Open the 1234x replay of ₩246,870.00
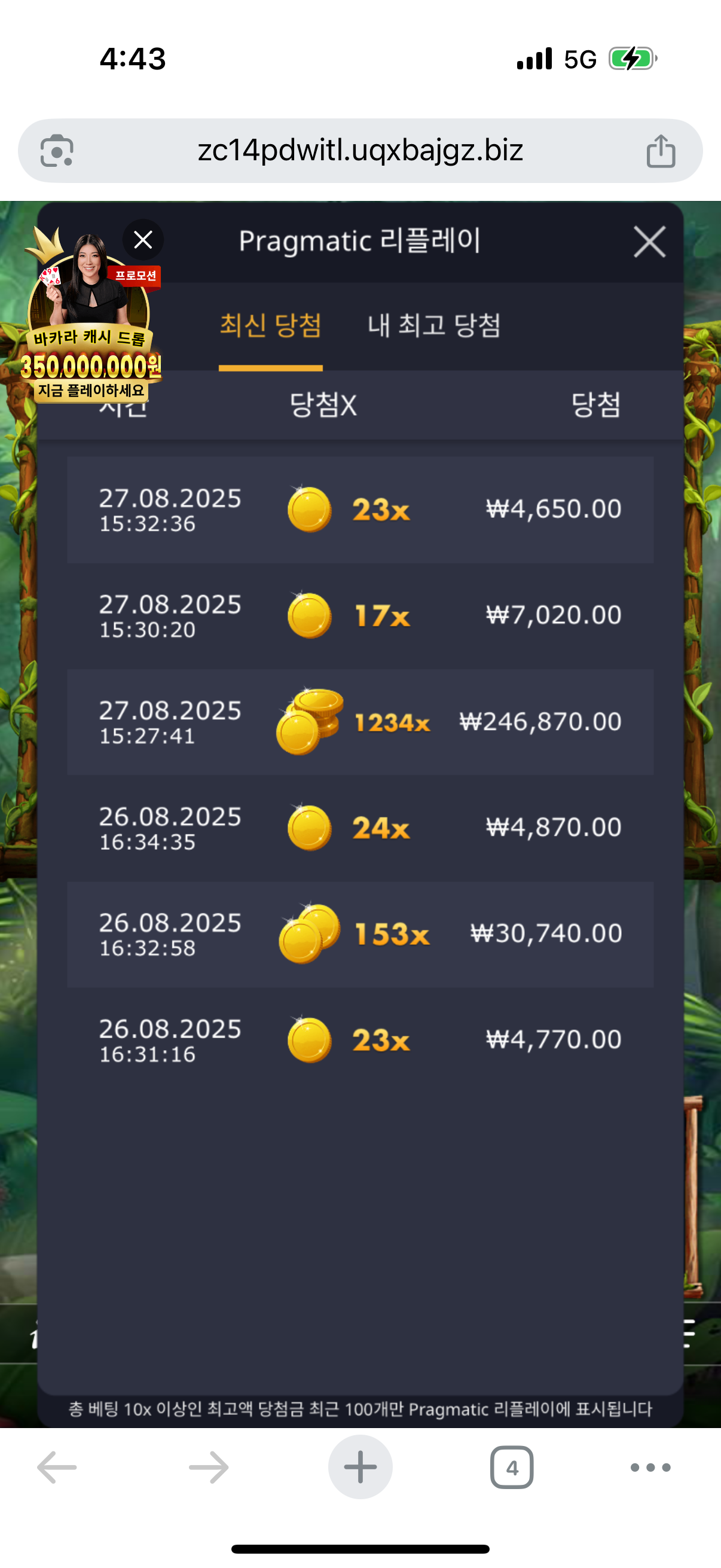This screenshot has height=1568, width=721. click(360, 722)
